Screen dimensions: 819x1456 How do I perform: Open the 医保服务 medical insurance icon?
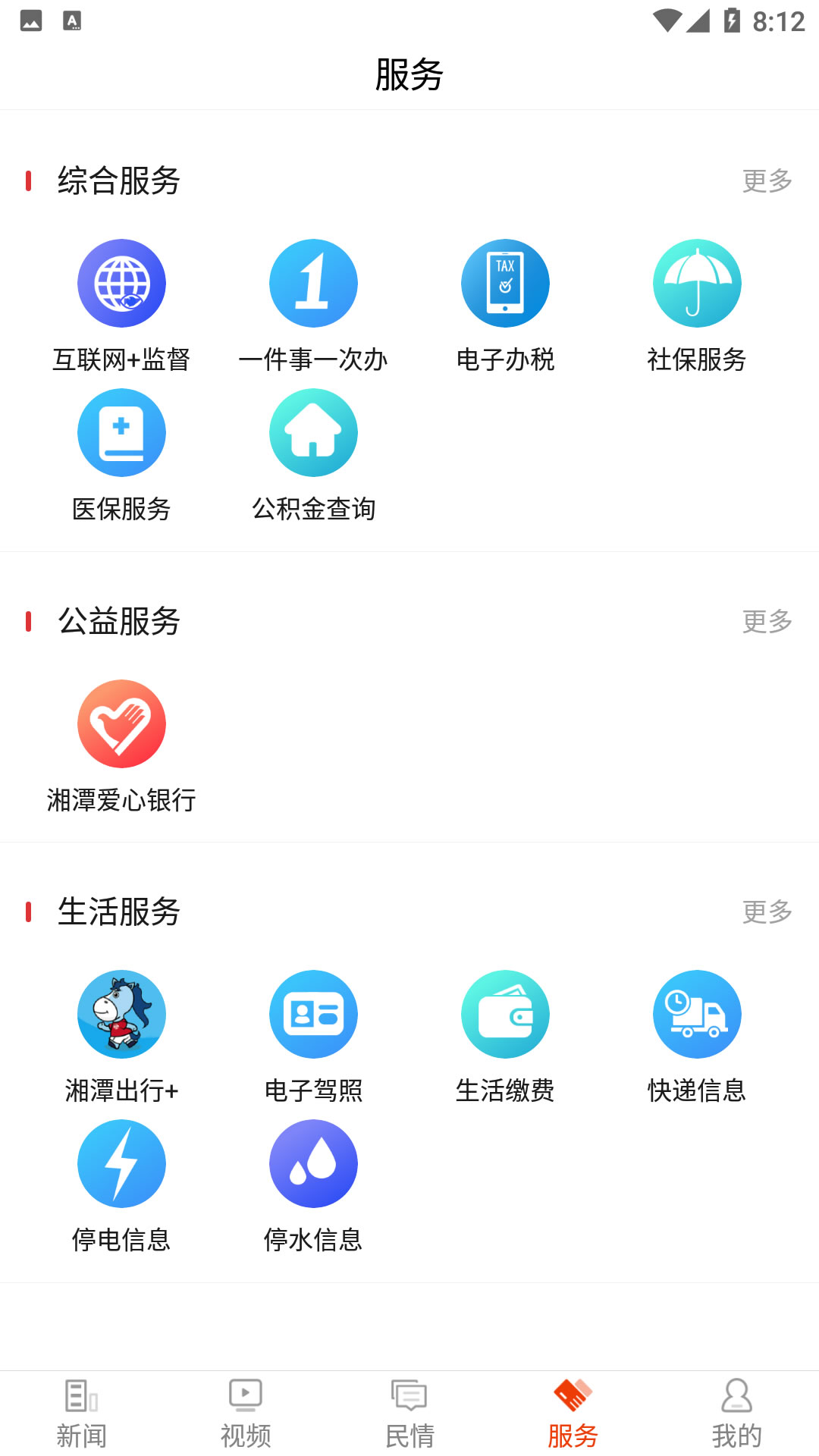pos(122,432)
